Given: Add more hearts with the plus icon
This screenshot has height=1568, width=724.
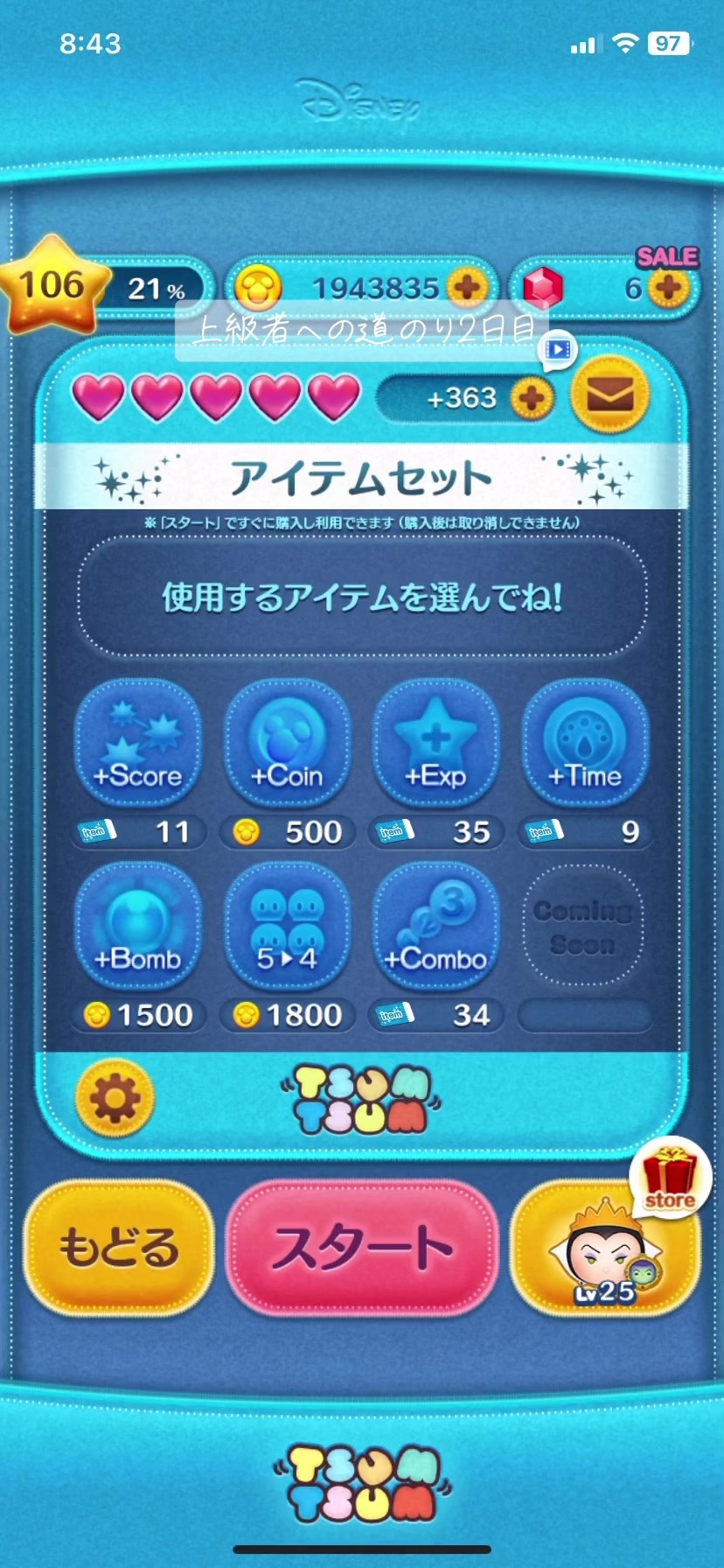Looking at the screenshot, I should tap(532, 399).
